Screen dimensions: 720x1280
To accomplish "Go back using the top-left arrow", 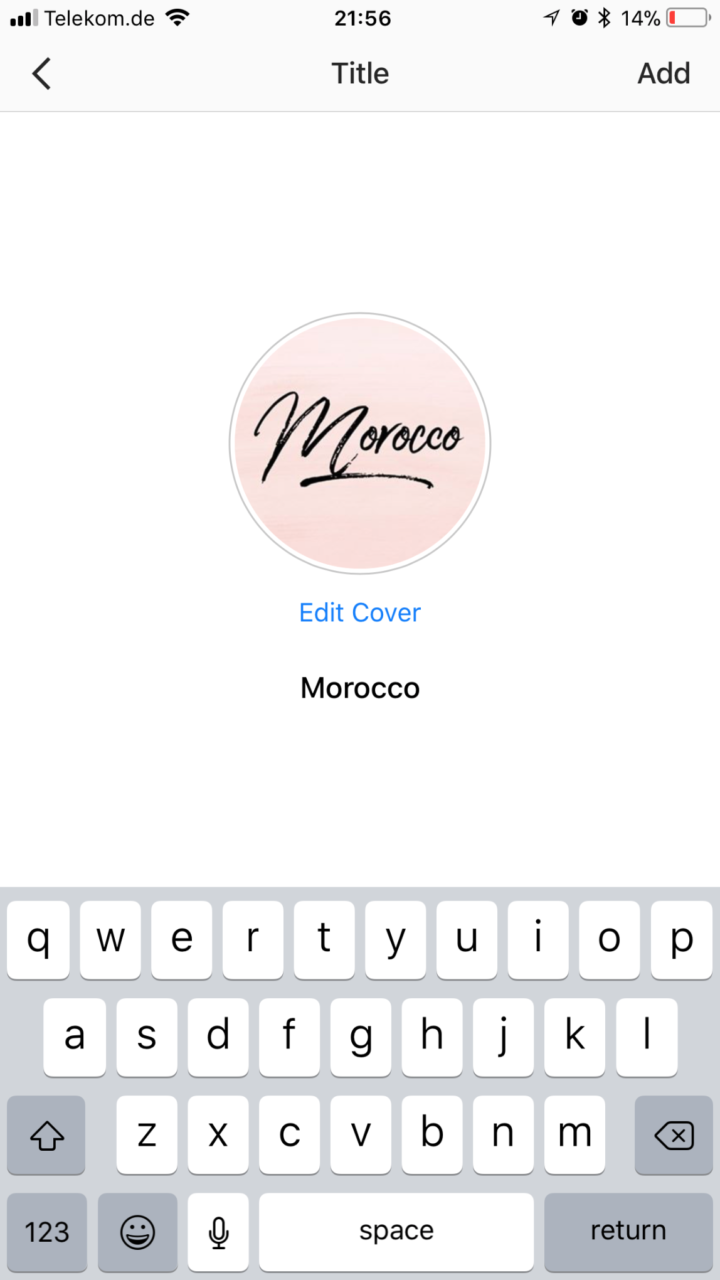I will point(41,74).
